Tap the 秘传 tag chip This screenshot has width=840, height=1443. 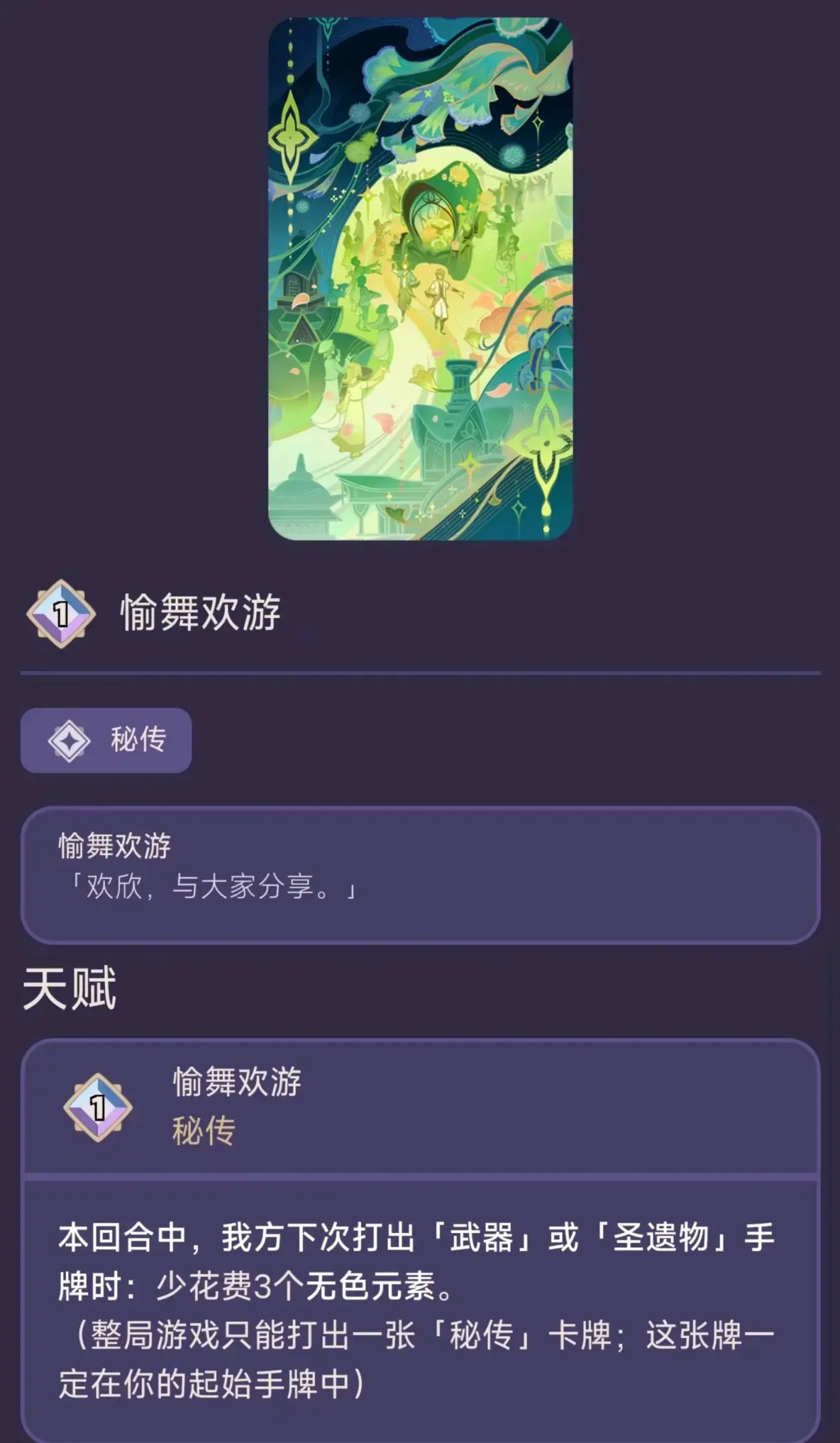pyautogui.click(x=106, y=740)
